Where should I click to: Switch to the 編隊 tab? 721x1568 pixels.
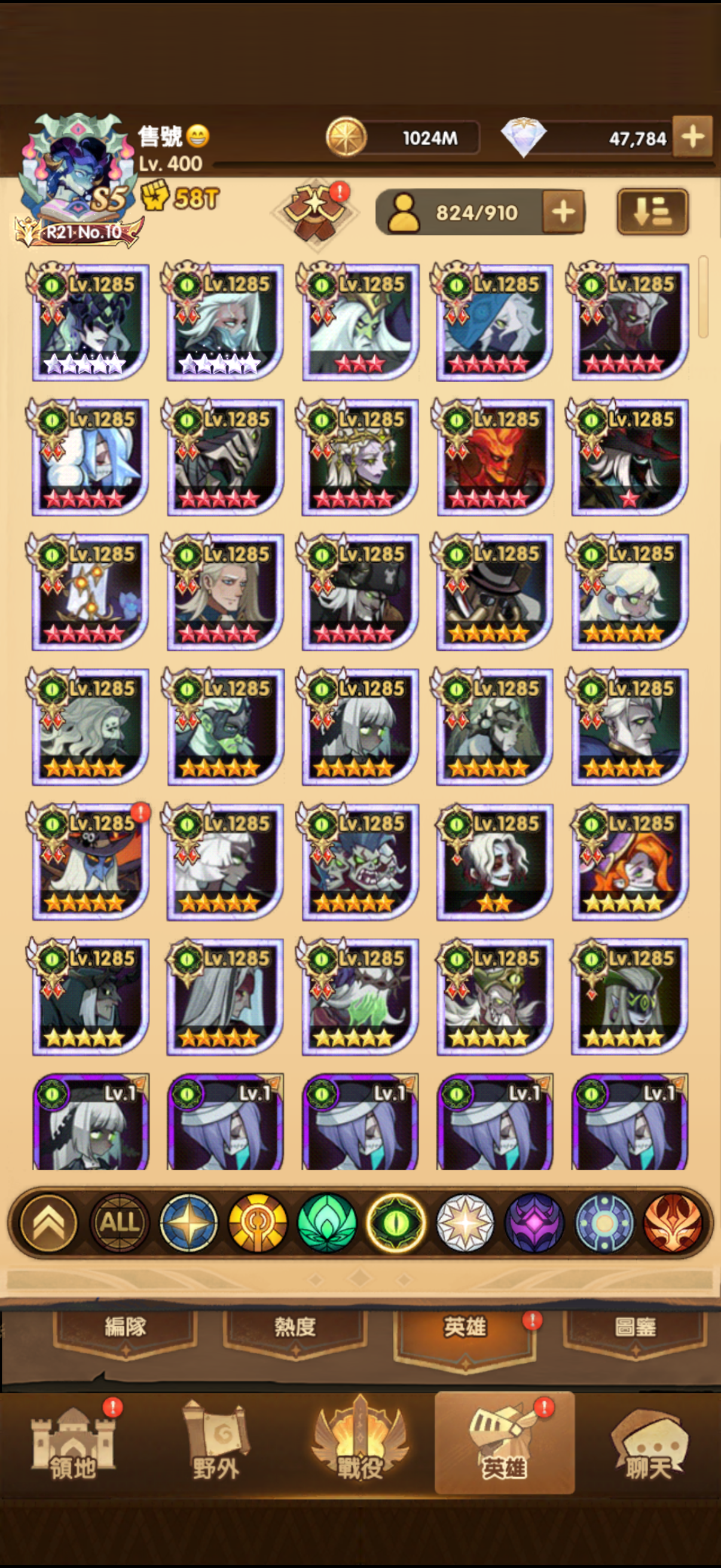(125, 1326)
